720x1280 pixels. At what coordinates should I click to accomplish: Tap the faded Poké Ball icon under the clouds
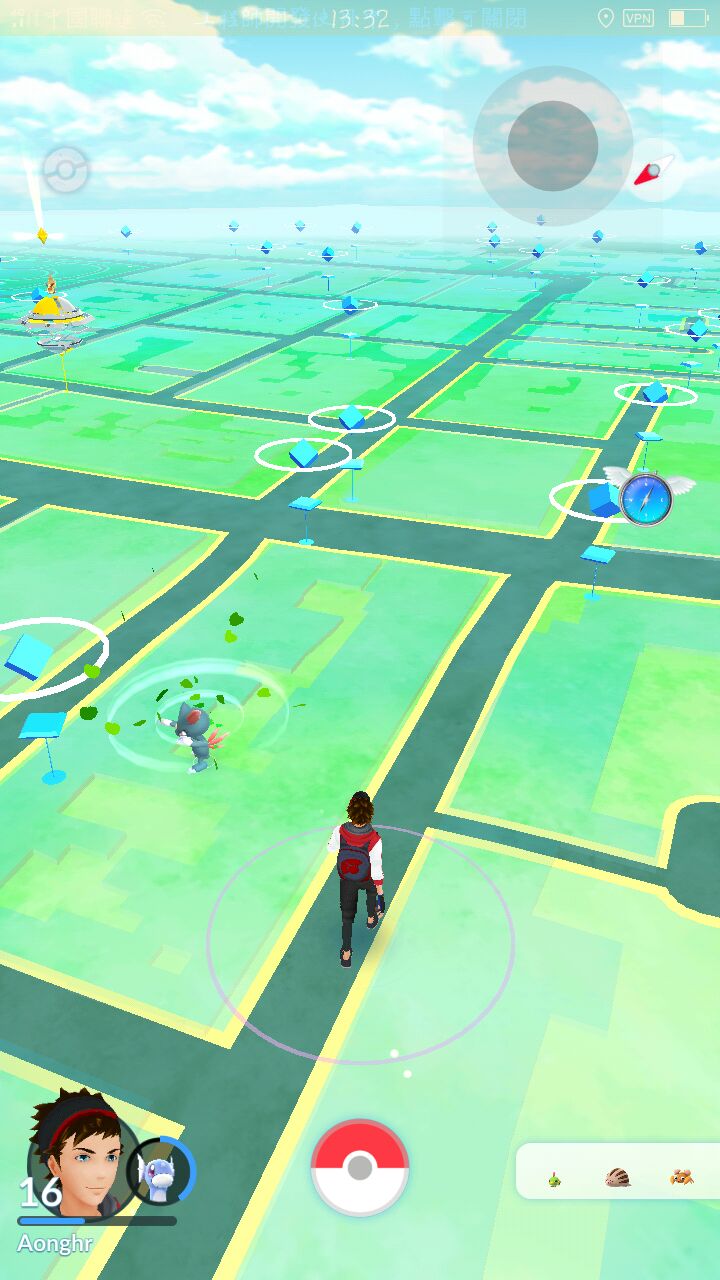[66, 170]
